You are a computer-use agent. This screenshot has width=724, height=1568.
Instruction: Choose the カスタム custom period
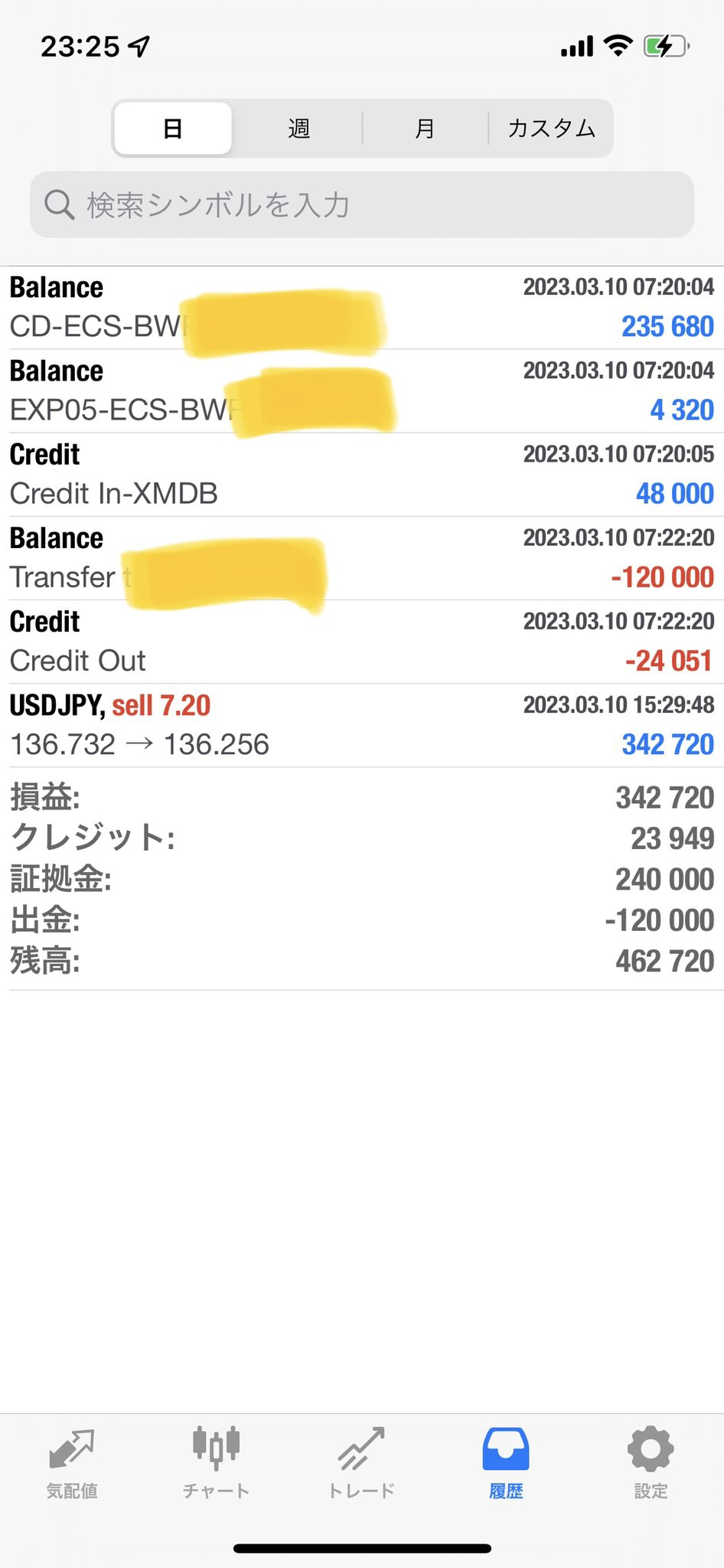pos(551,129)
